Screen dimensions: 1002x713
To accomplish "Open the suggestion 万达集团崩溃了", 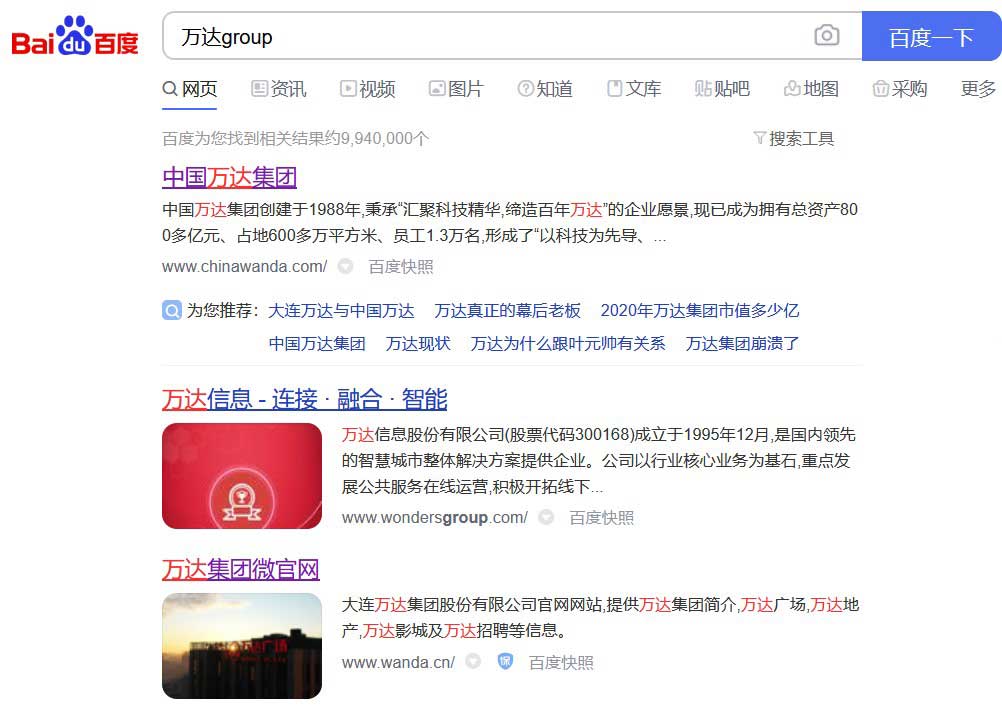I will coord(742,343).
